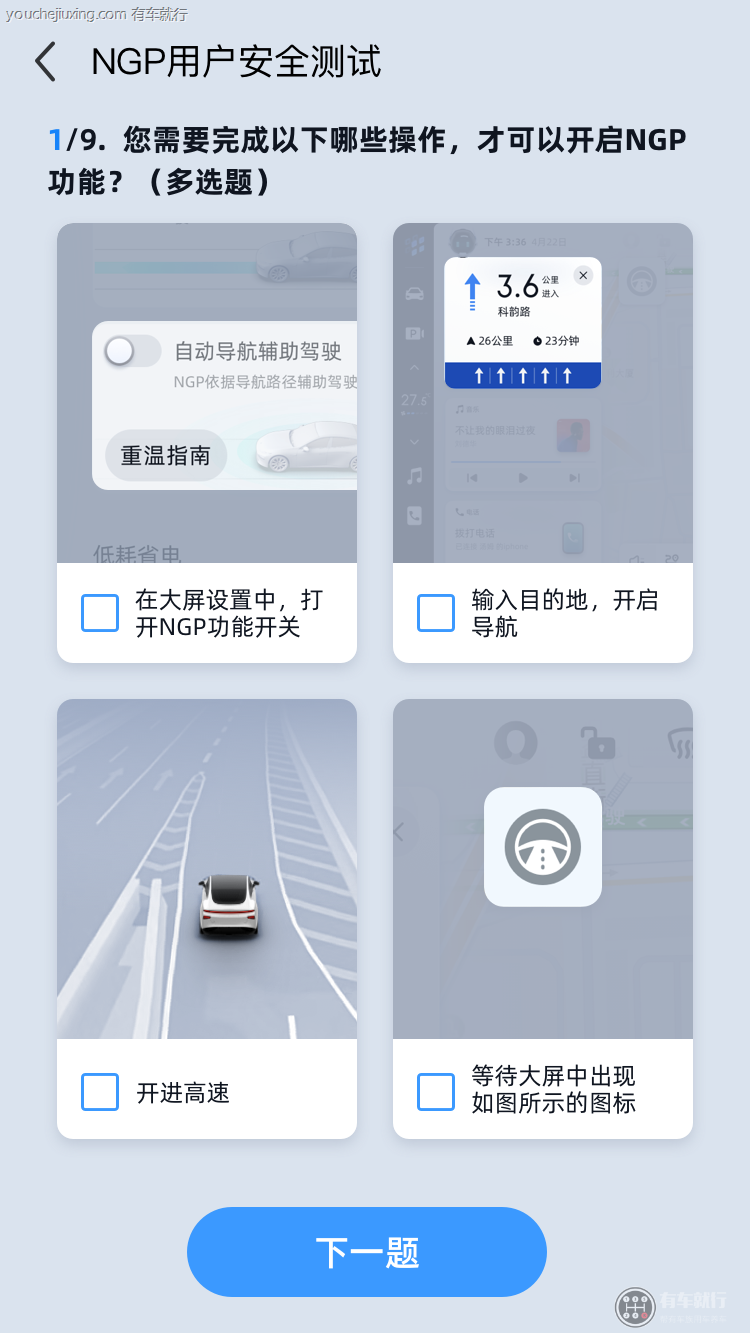This screenshot has height=1333, width=750.
Task: Open the app launcher grid icon
Action: tap(415, 246)
